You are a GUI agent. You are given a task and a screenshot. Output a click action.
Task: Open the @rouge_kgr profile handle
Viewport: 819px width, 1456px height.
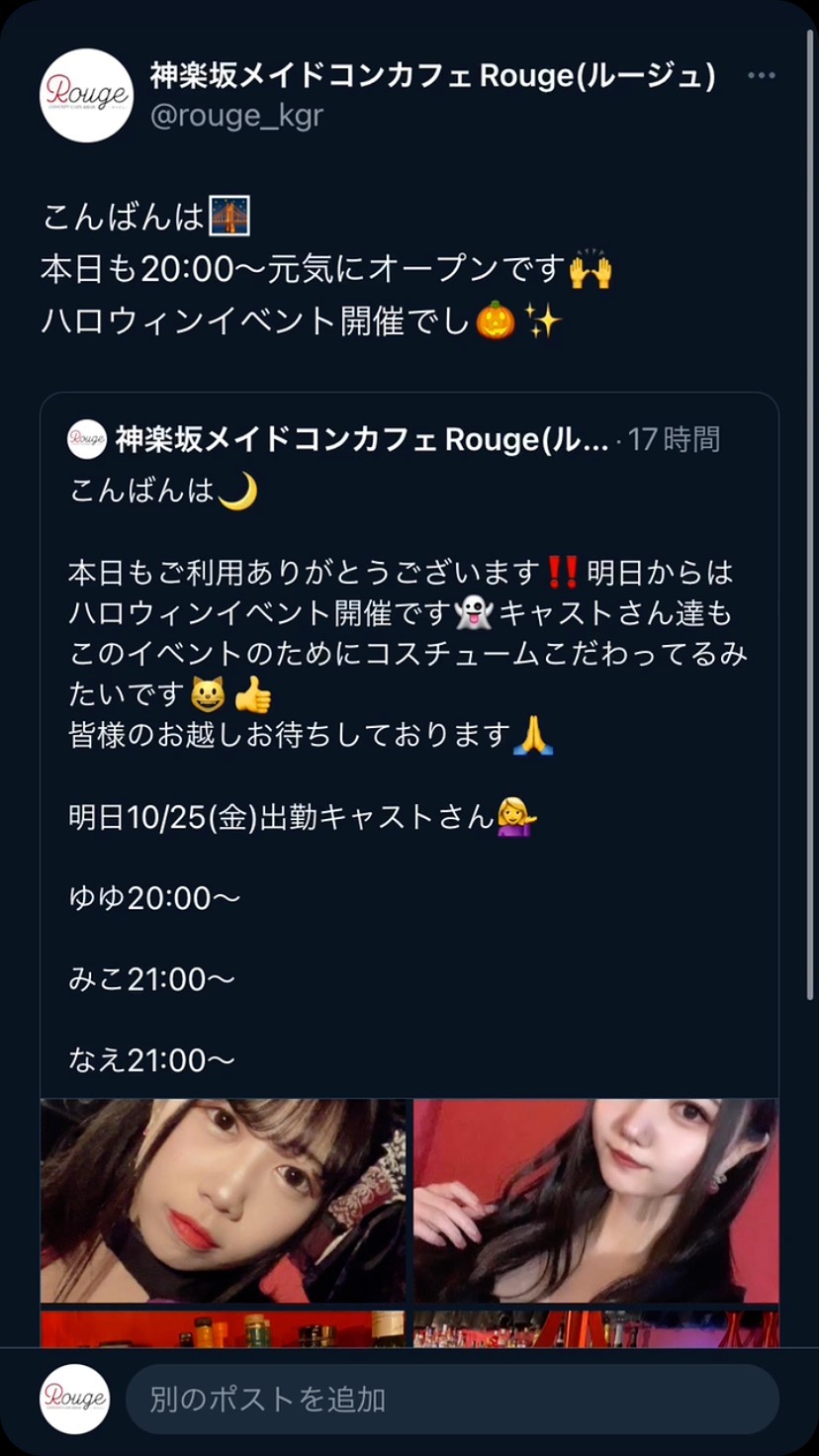[x=236, y=116]
